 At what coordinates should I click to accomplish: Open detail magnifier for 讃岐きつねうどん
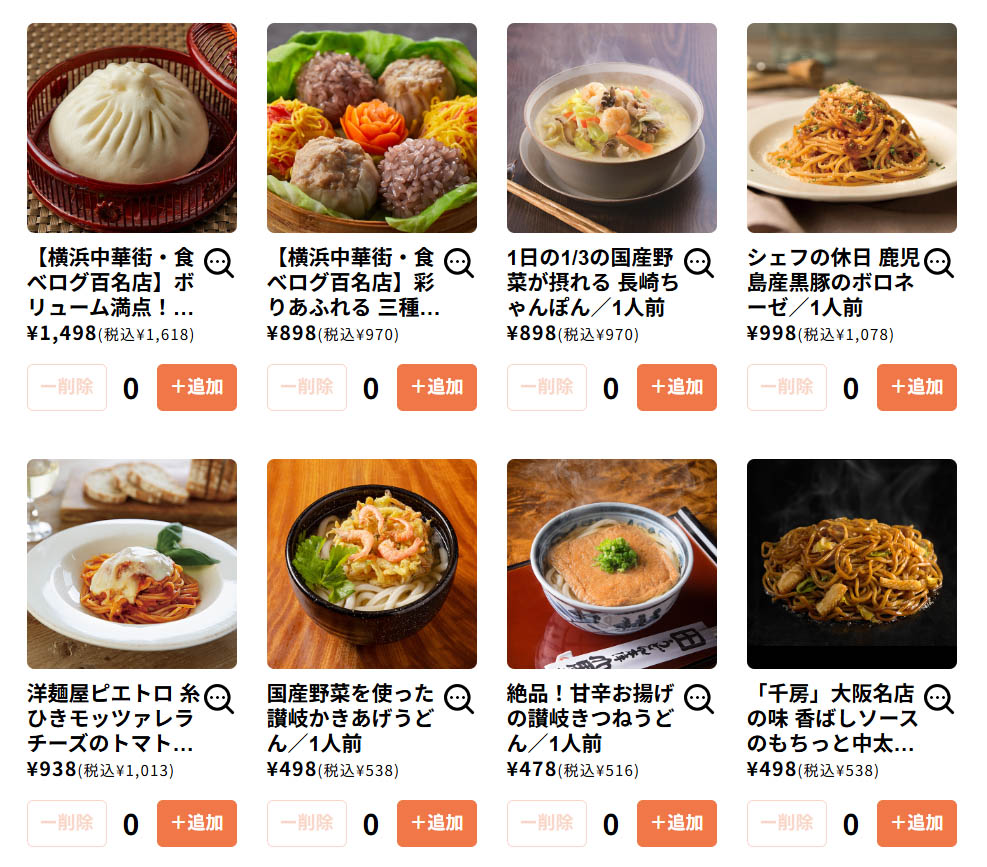(x=699, y=699)
